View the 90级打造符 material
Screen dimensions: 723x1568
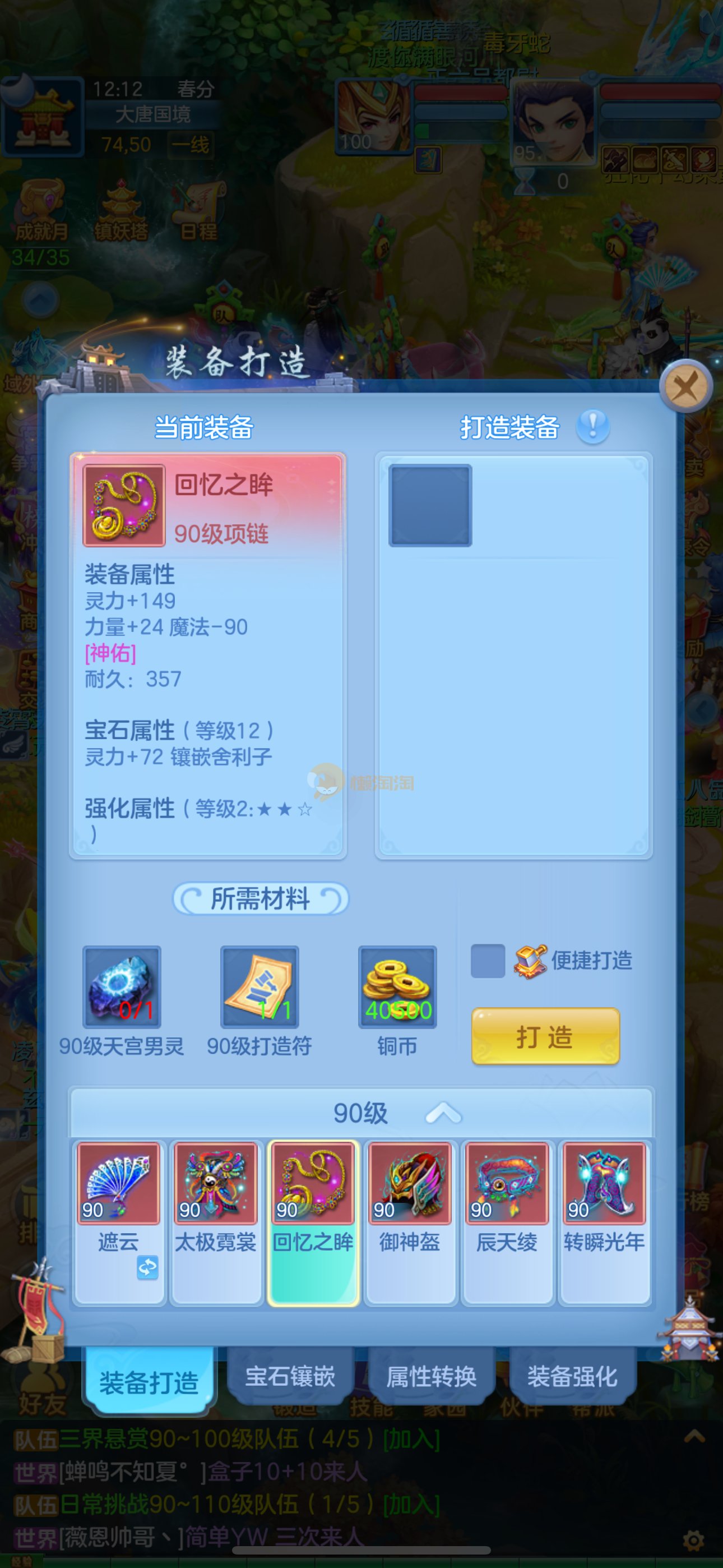click(x=259, y=986)
